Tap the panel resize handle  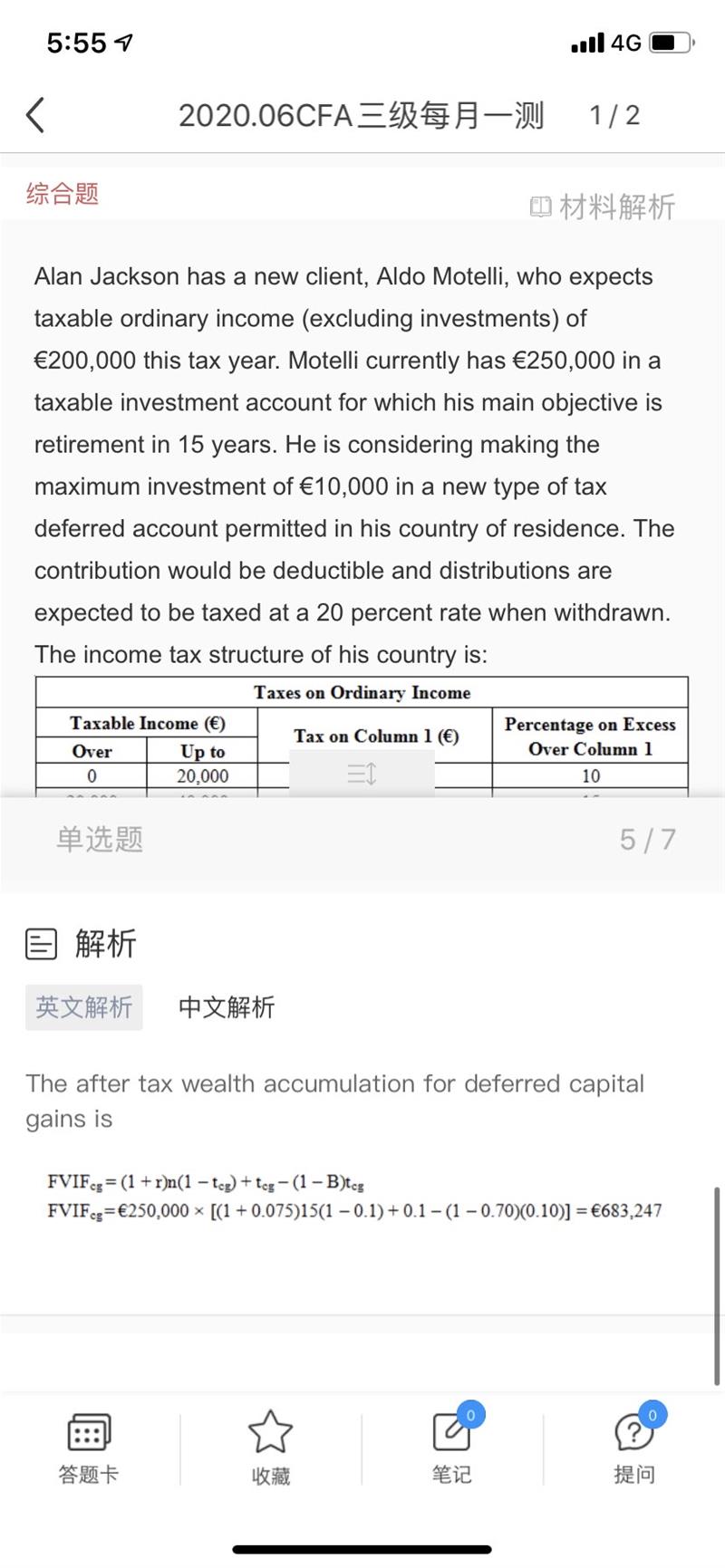pos(362,774)
